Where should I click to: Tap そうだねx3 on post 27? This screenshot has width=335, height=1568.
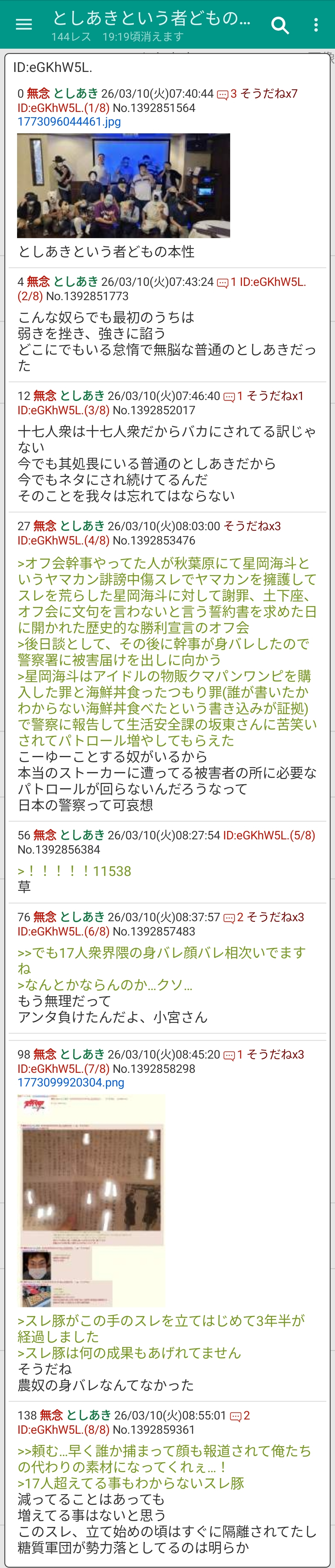[252, 526]
